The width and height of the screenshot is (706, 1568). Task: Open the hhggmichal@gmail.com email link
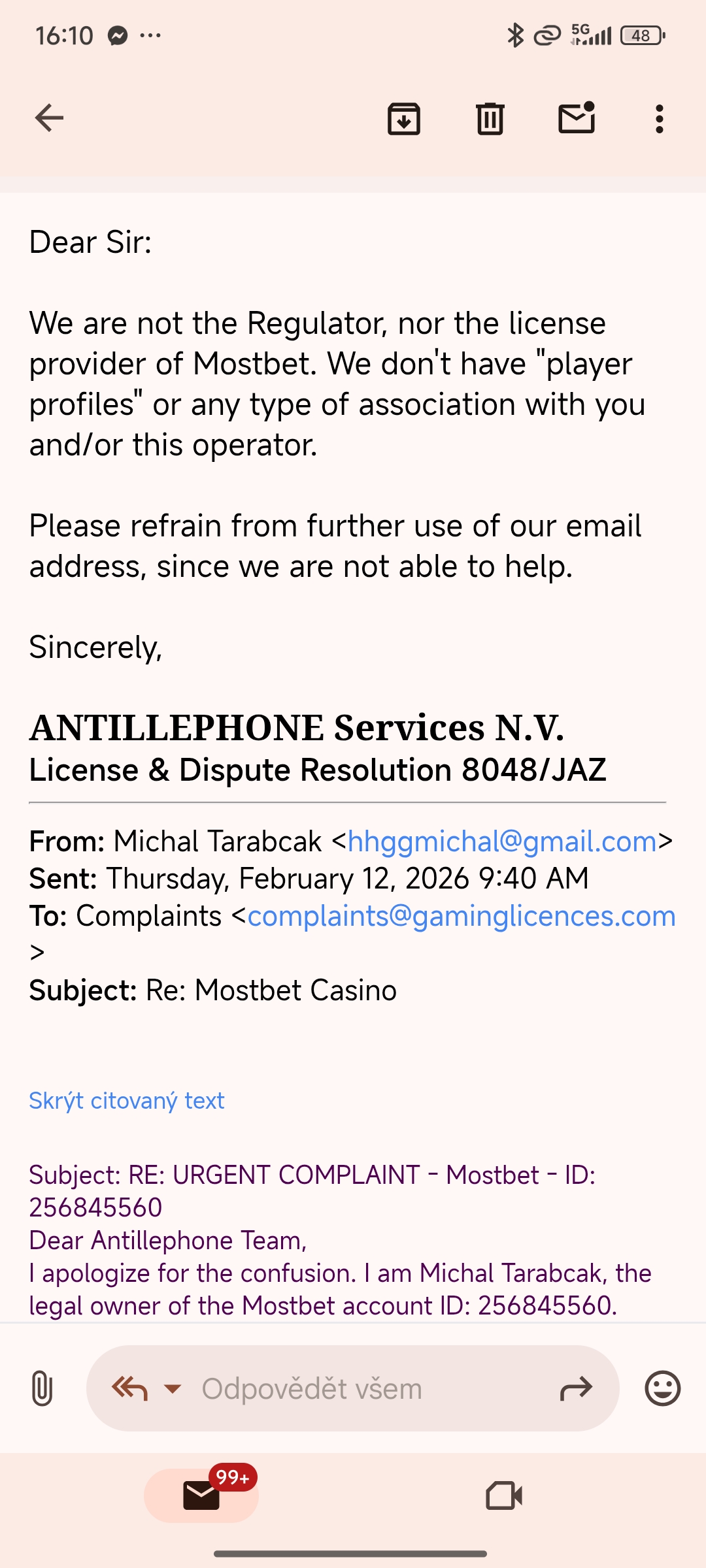(502, 841)
